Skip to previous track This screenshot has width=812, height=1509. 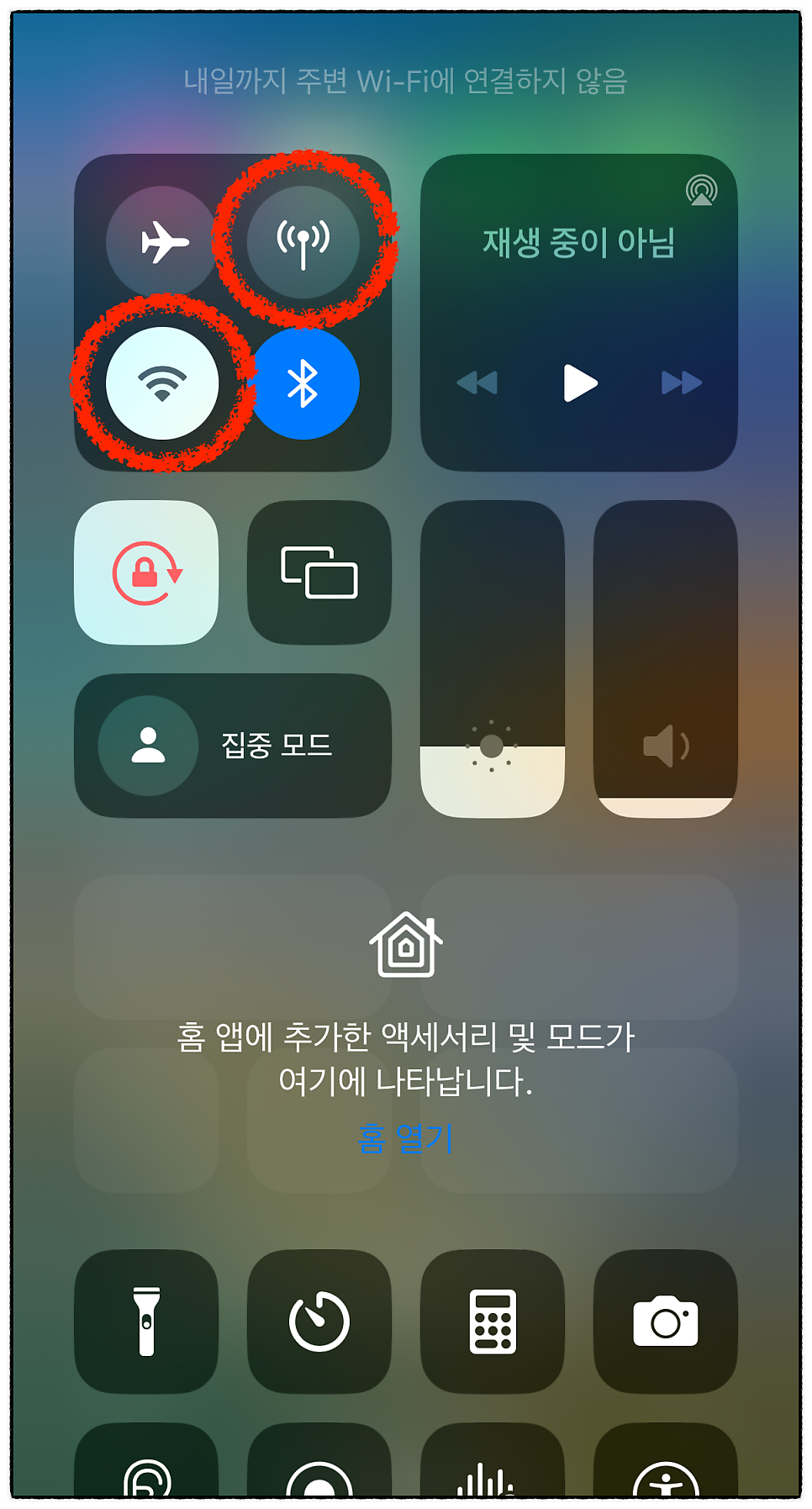pos(477,383)
